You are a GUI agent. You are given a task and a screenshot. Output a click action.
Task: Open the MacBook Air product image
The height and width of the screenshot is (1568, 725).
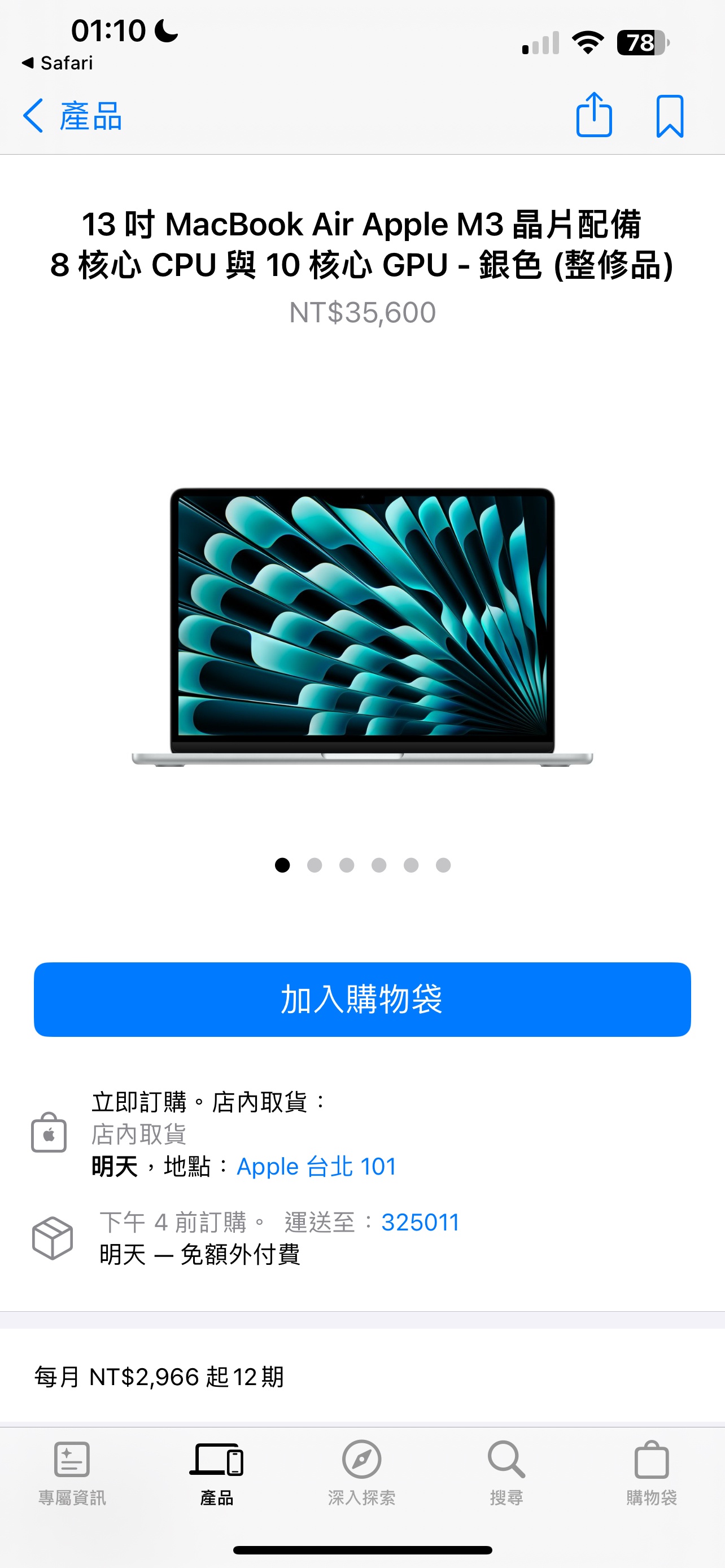362,627
